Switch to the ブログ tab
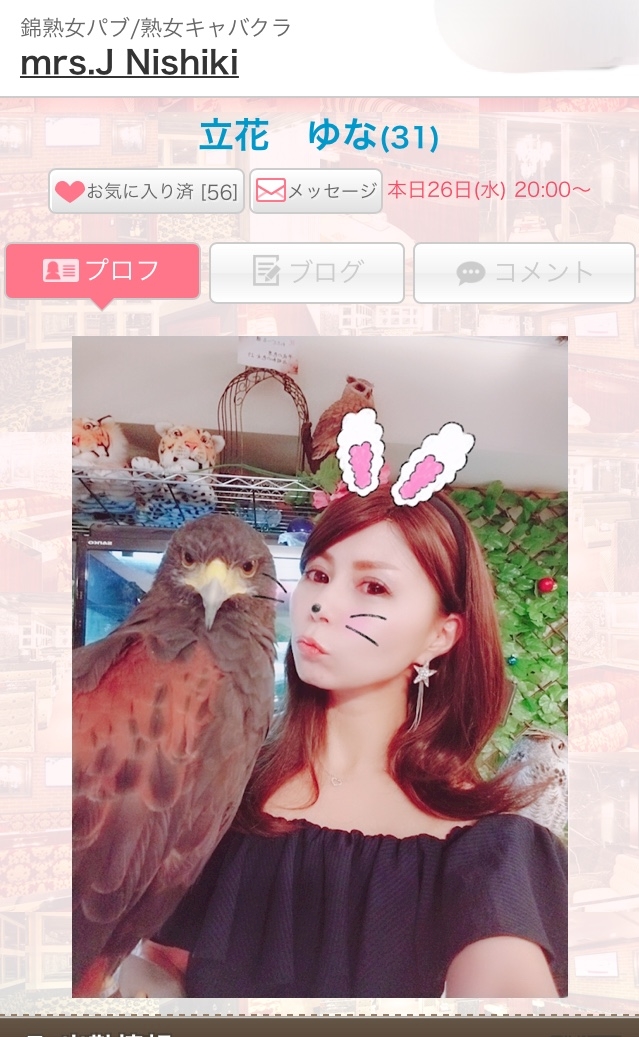The height and width of the screenshot is (1037, 639). pyautogui.click(x=307, y=272)
